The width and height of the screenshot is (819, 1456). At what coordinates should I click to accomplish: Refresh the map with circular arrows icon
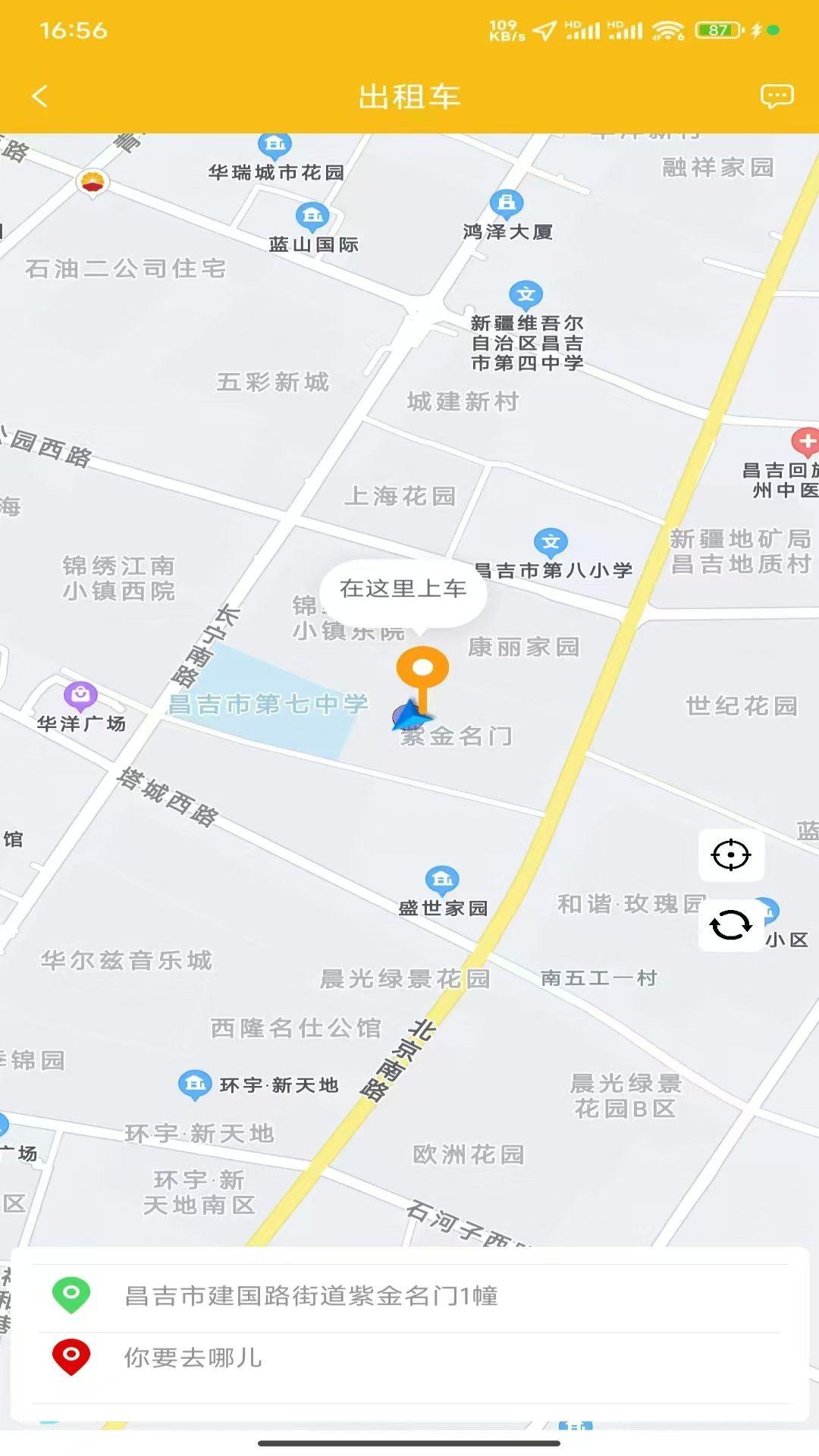[730, 924]
